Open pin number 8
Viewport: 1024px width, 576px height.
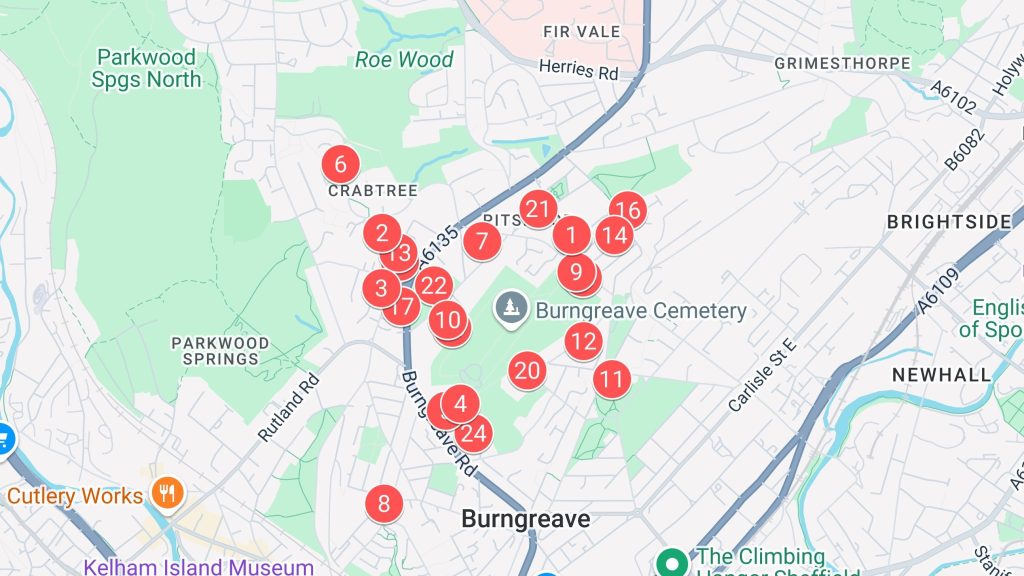click(383, 502)
